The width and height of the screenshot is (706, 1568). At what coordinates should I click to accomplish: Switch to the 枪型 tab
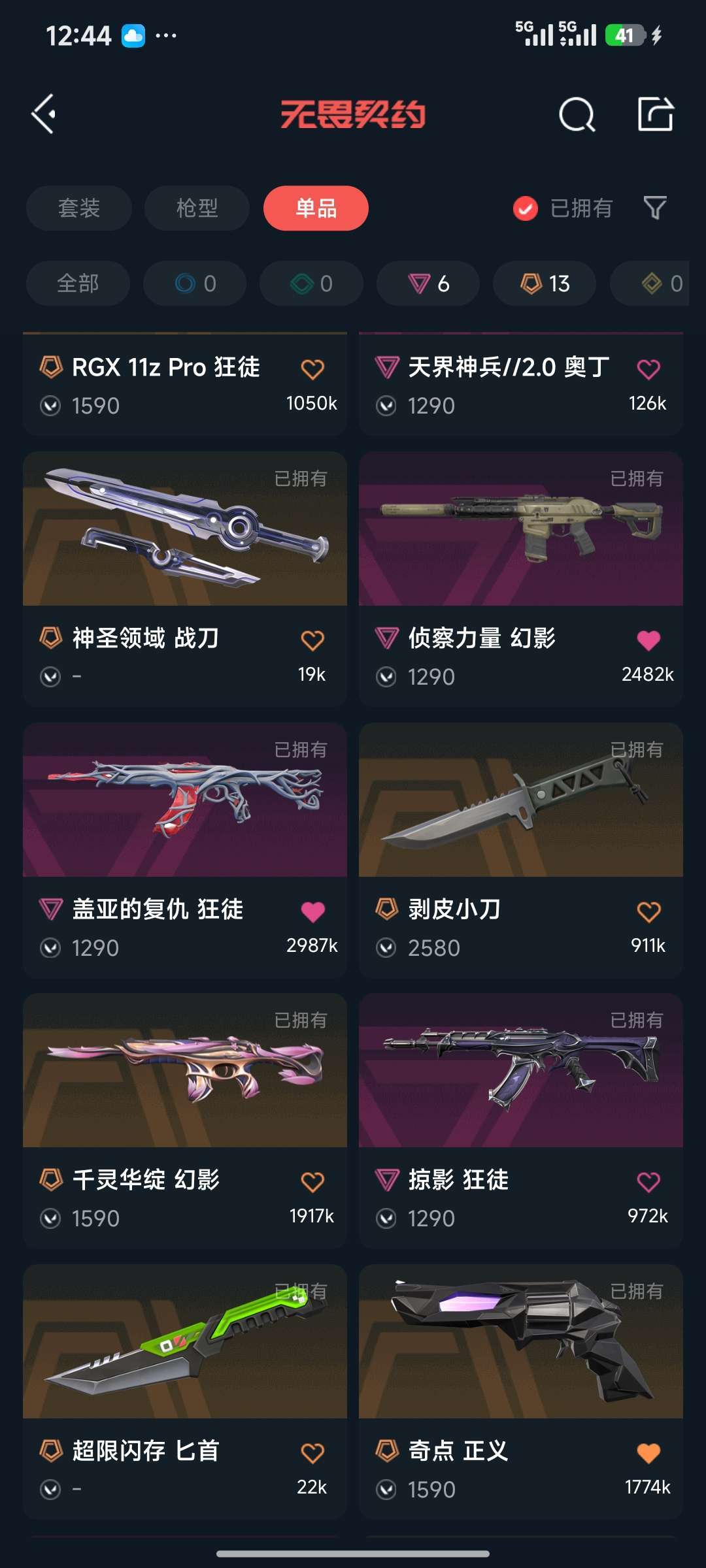(197, 208)
